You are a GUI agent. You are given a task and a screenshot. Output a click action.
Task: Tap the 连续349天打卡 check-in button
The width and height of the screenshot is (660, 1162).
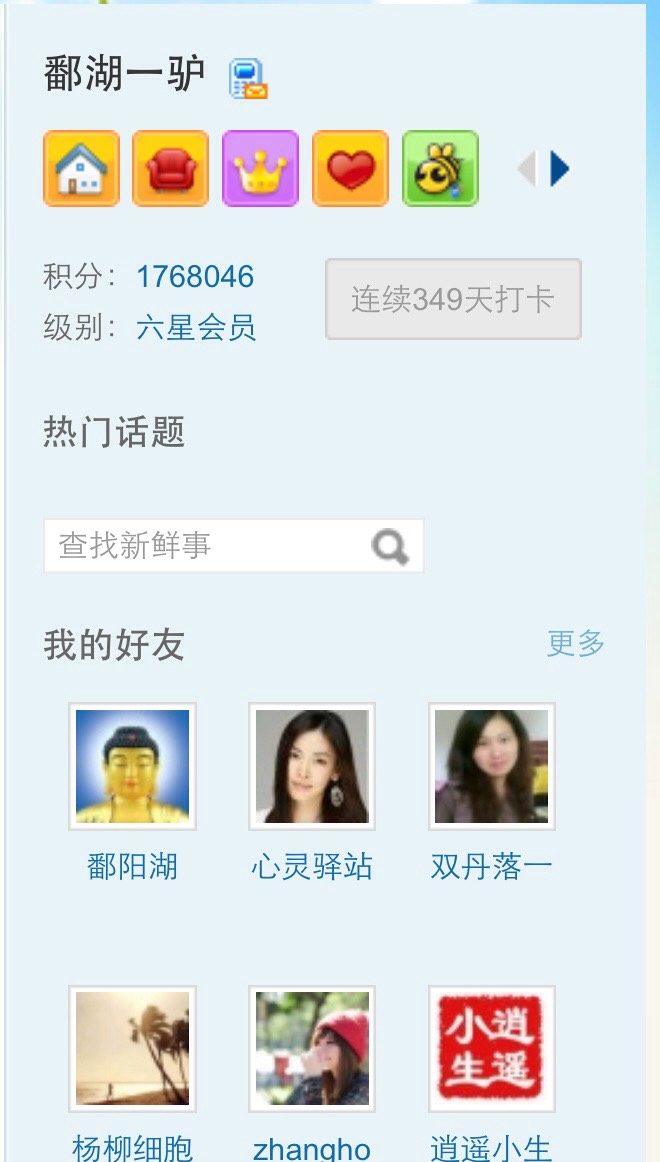click(453, 299)
